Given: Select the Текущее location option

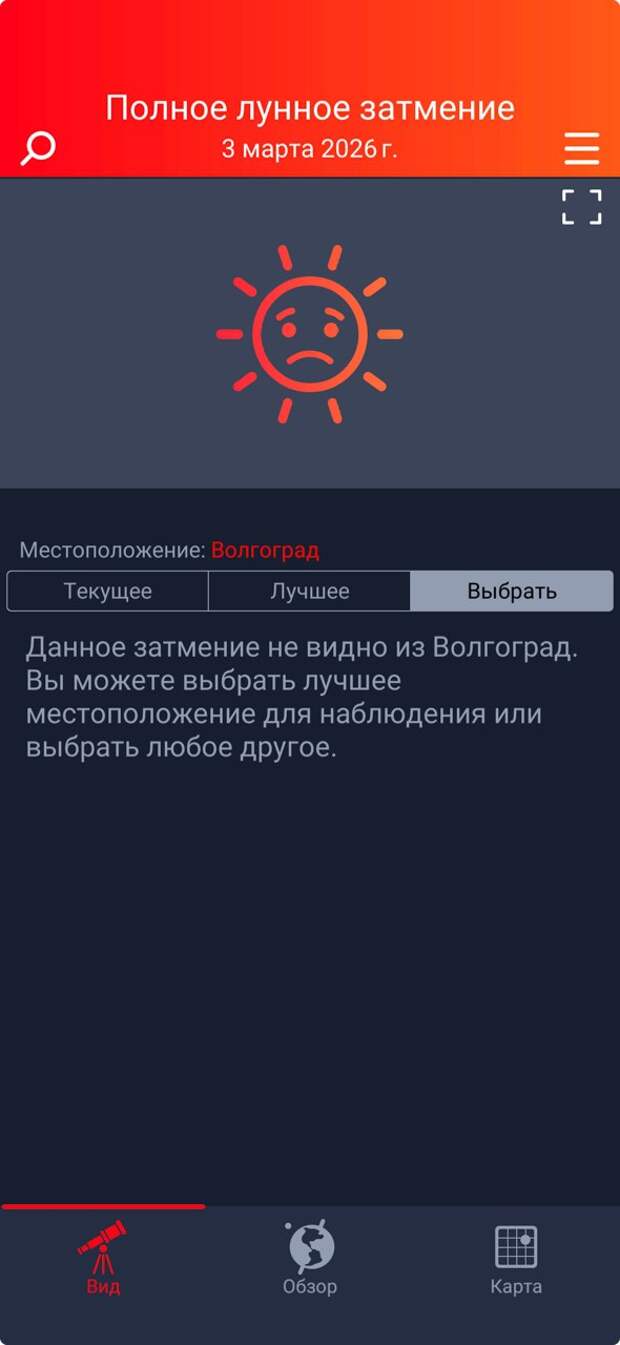Looking at the screenshot, I should [108, 591].
